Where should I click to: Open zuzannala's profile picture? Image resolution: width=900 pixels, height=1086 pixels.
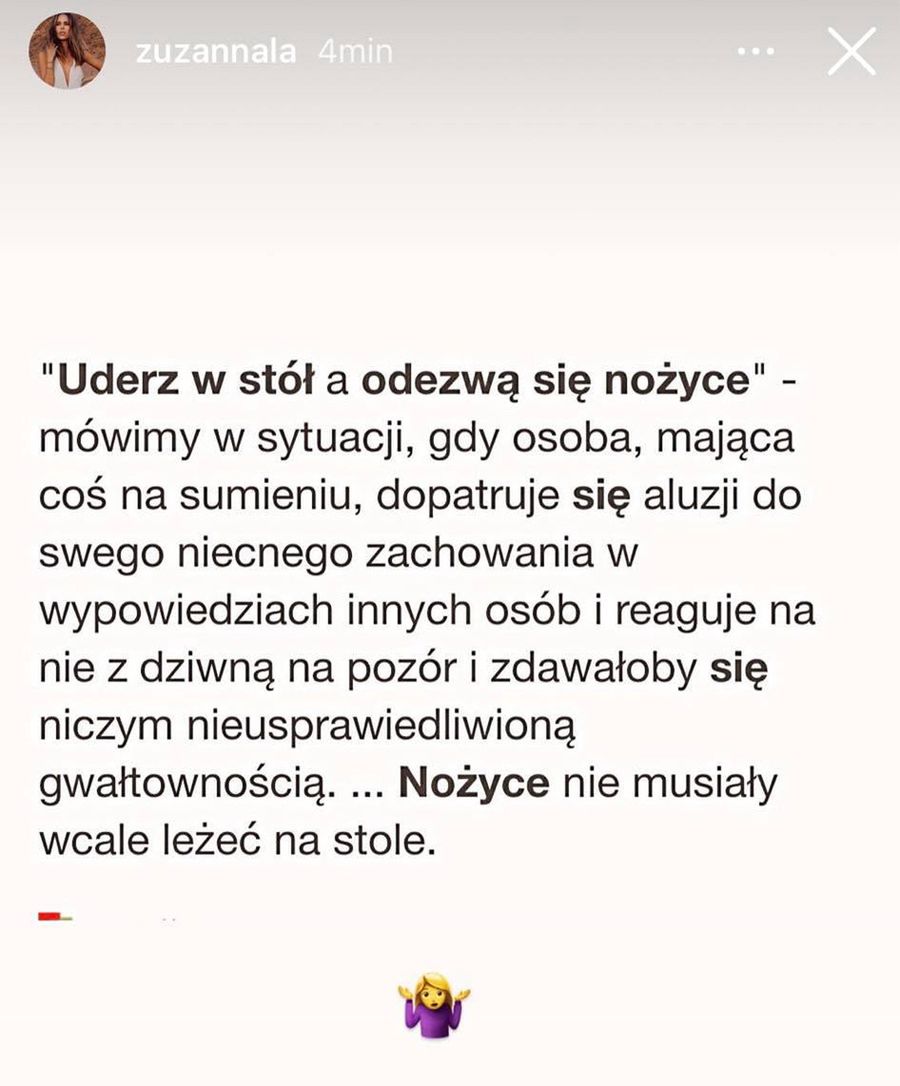click(x=67, y=52)
